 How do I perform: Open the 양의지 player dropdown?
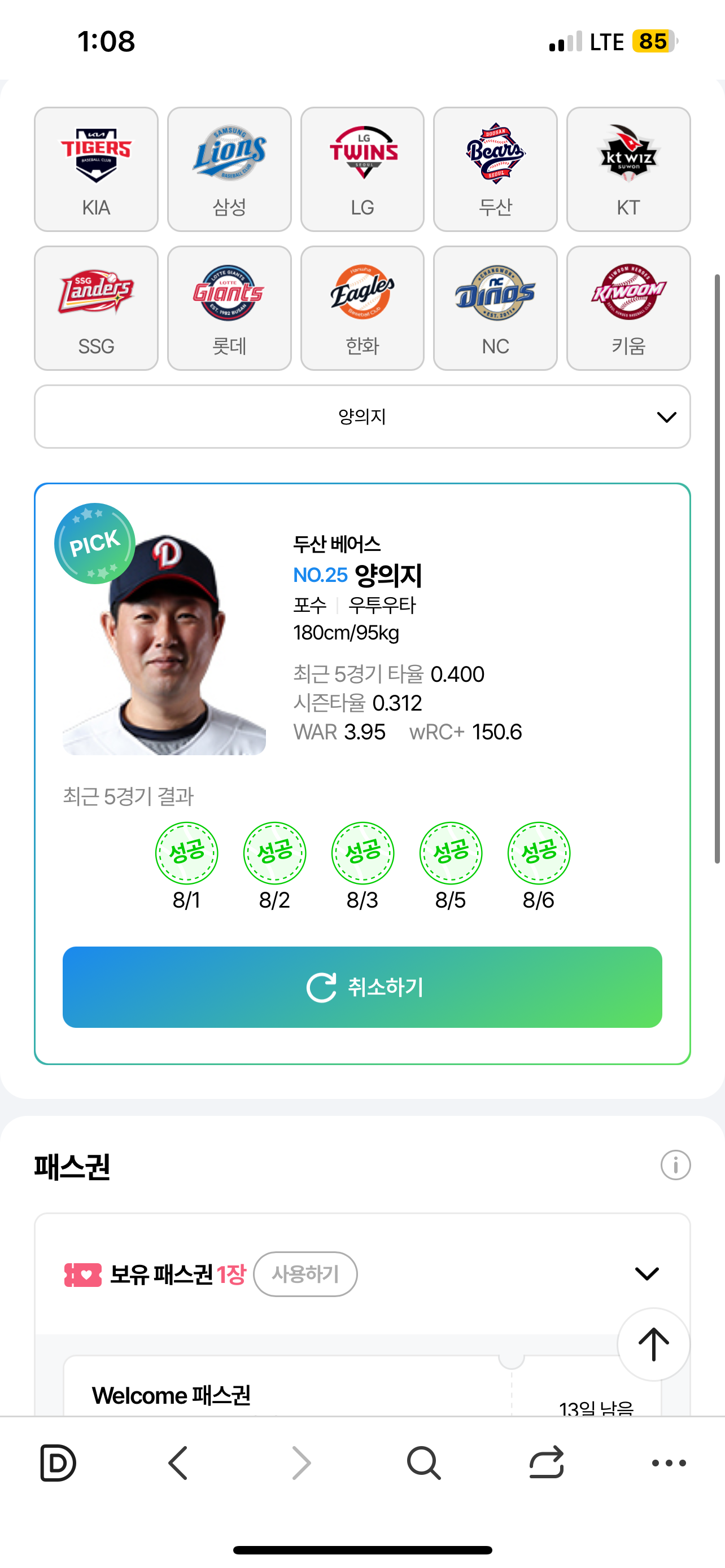tap(362, 417)
